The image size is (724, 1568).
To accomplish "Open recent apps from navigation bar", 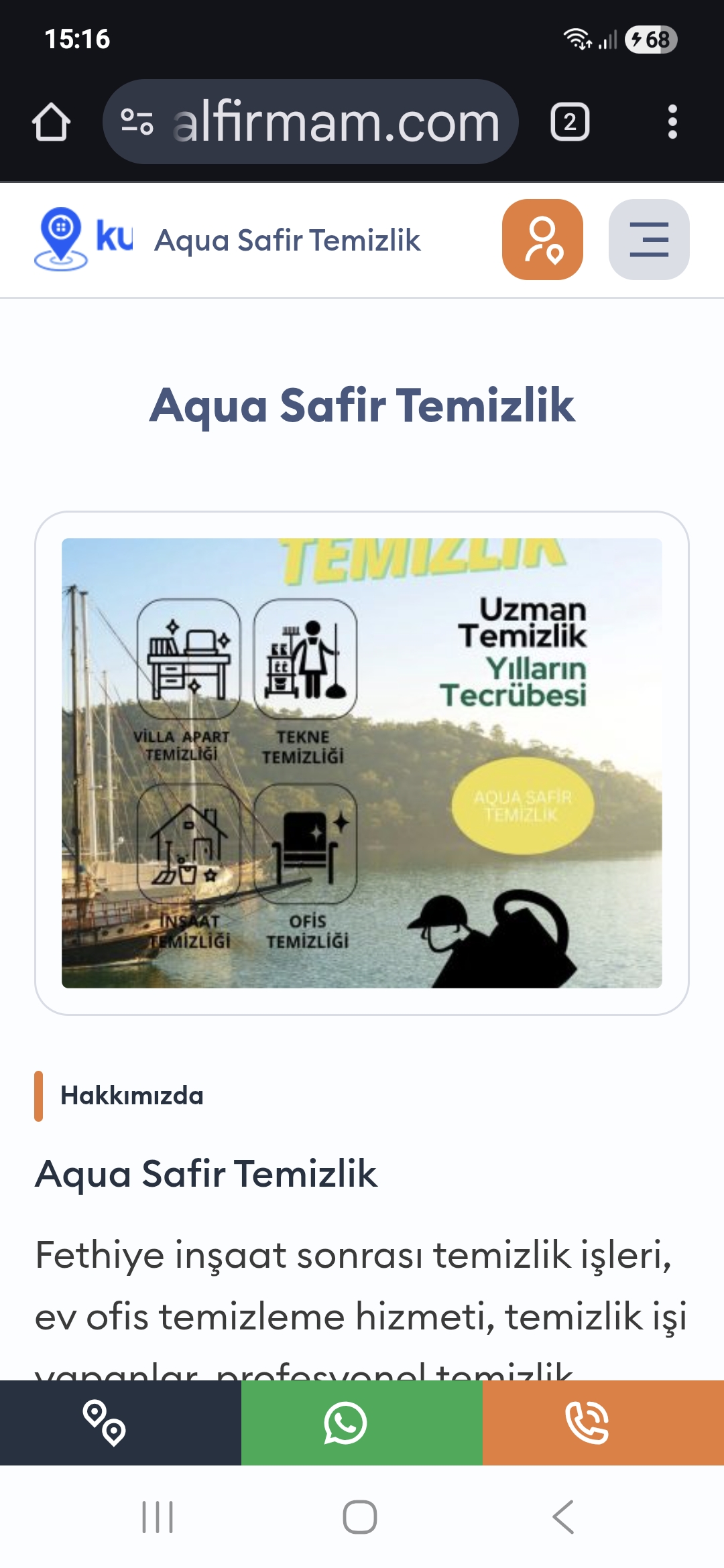I will tap(158, 1517).
